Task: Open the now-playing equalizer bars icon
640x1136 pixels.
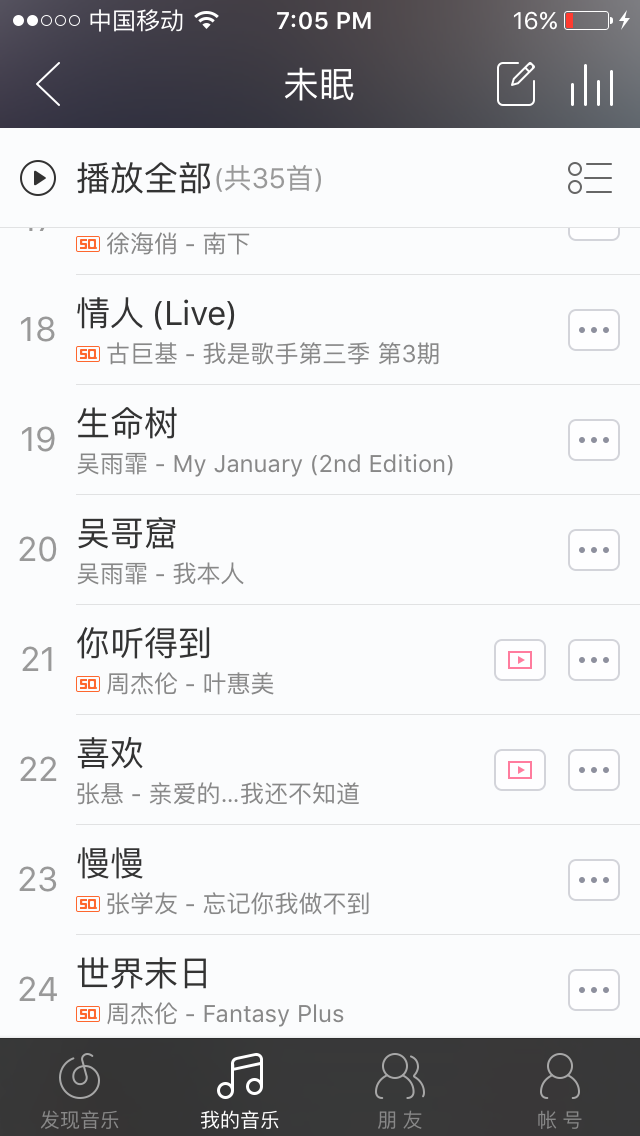Action: pos(592,85)
